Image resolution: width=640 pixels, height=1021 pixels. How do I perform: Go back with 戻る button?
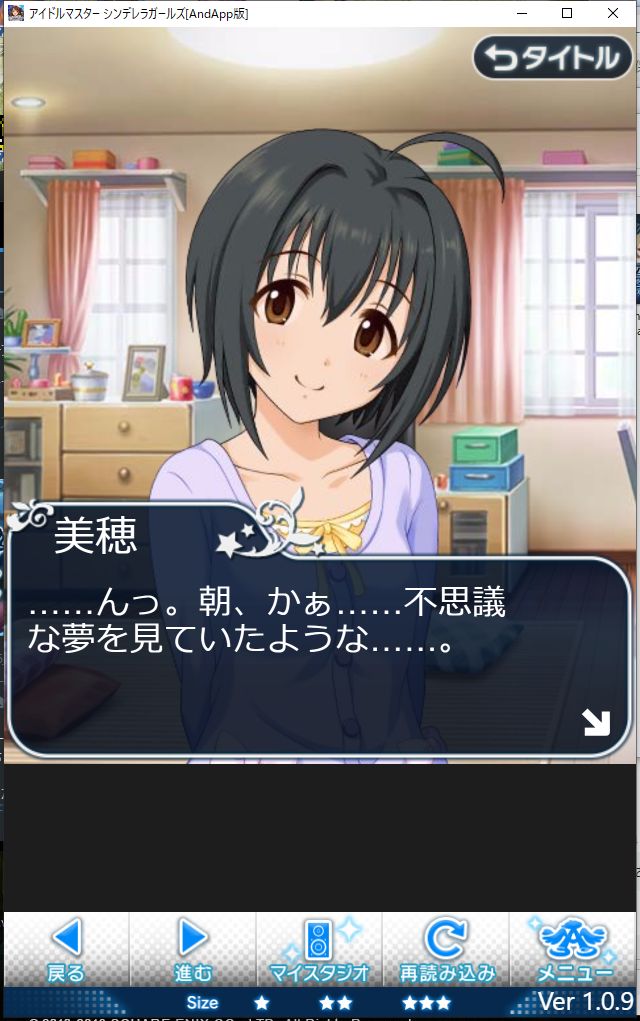point(66,950)
